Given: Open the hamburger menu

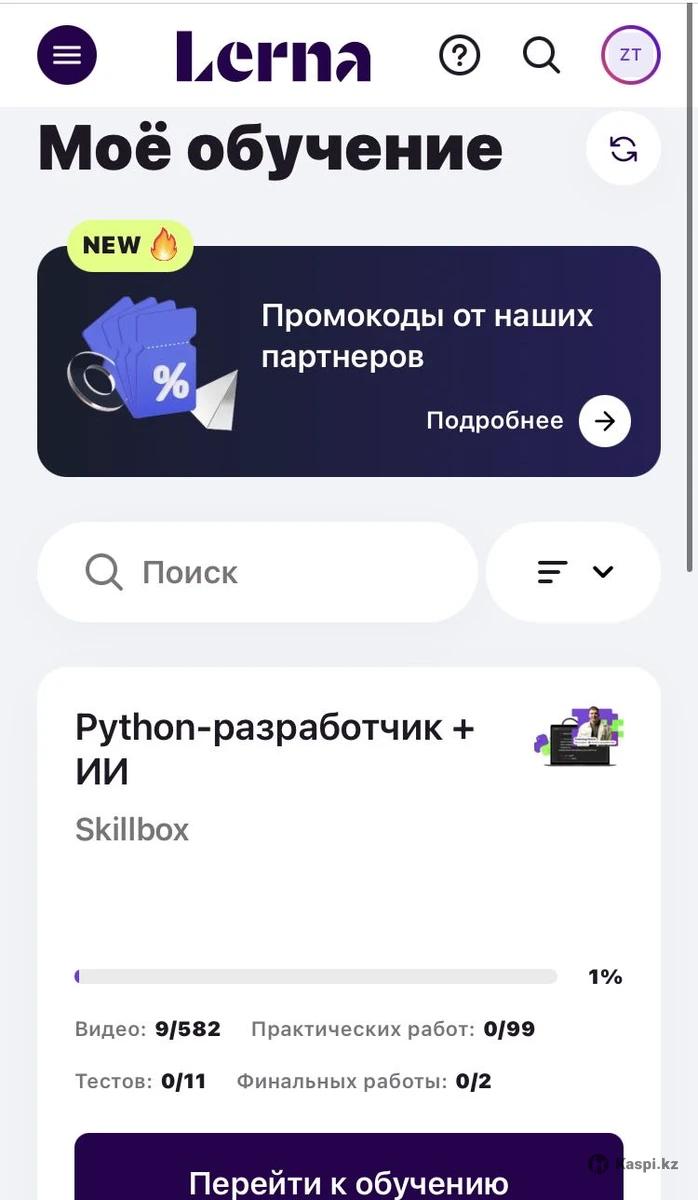Looking at the screenshot, I should (67, 55).
